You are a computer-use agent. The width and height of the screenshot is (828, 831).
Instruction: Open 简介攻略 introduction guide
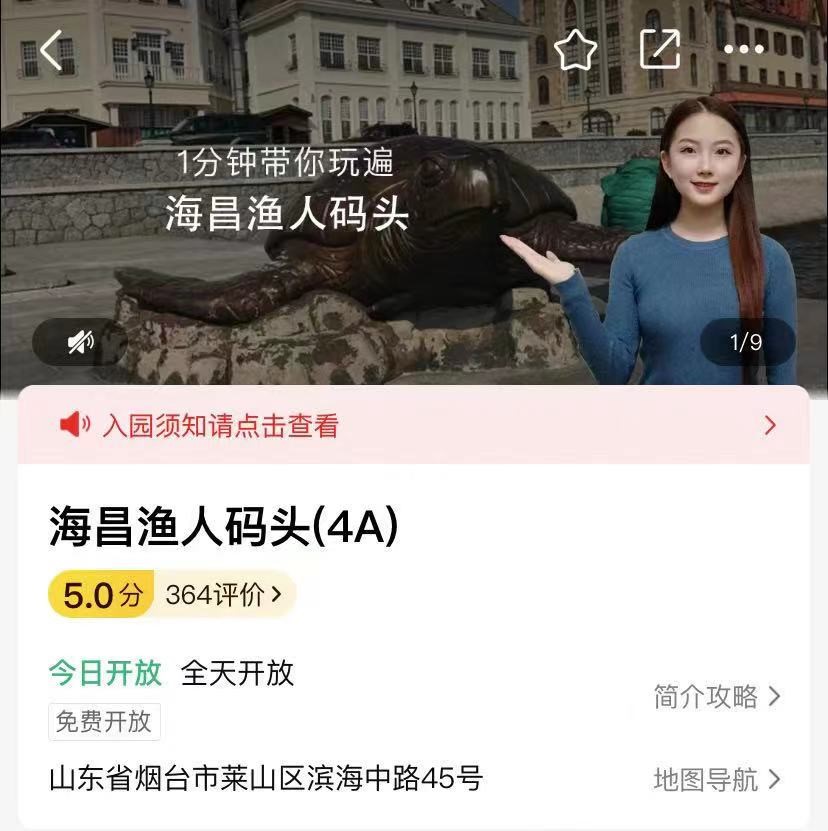[717, 697]
